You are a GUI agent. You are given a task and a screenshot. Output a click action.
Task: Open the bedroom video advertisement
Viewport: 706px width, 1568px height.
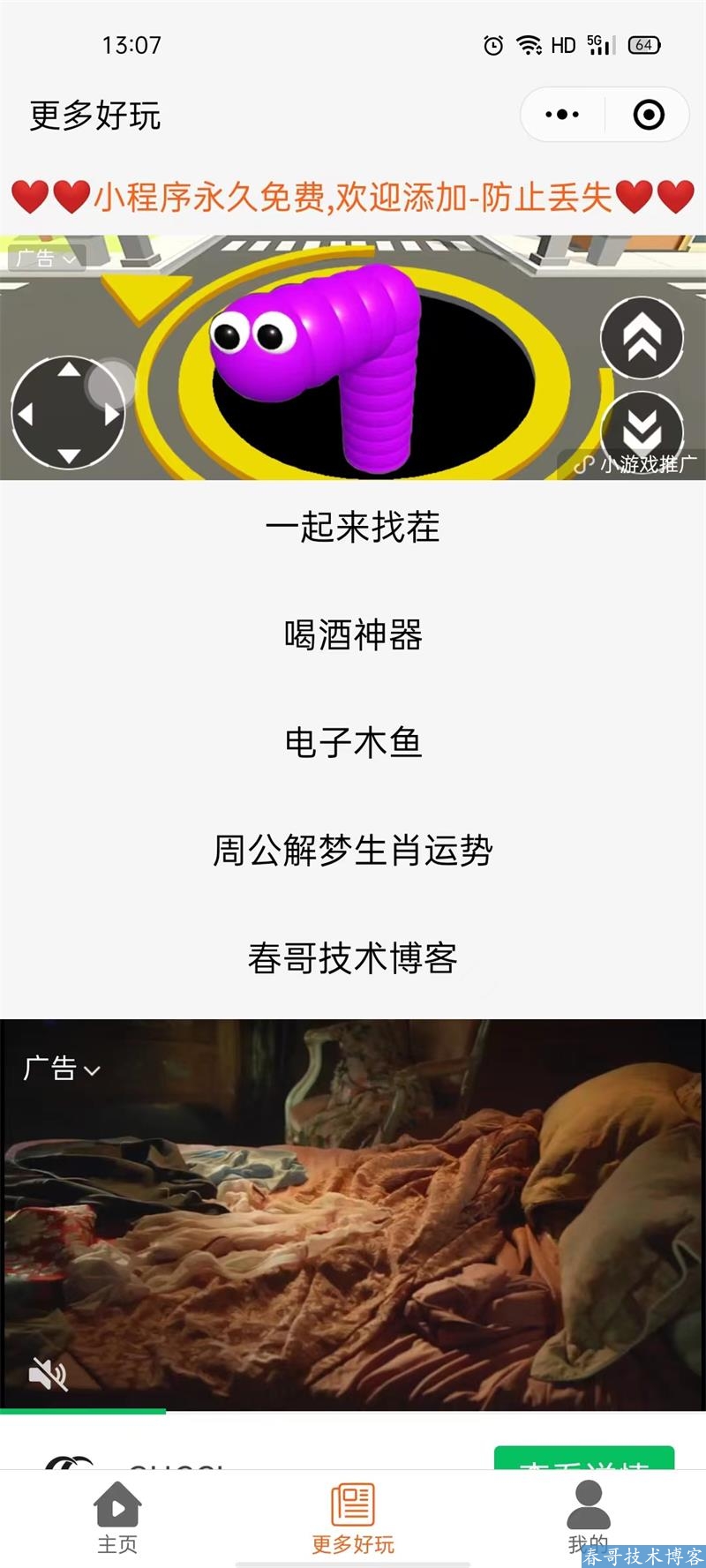(353, 1218)
